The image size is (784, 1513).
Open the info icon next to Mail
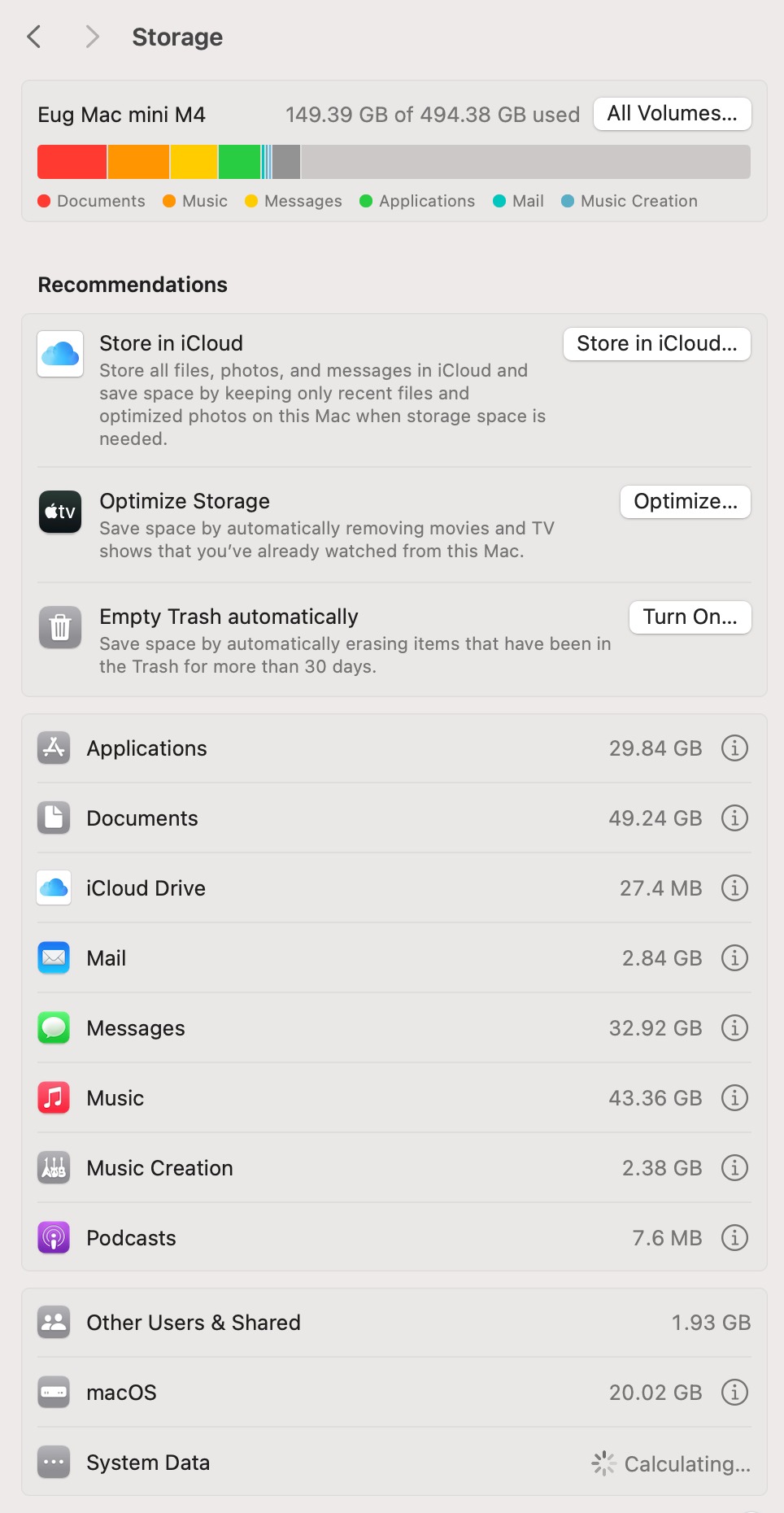point(734,958)
